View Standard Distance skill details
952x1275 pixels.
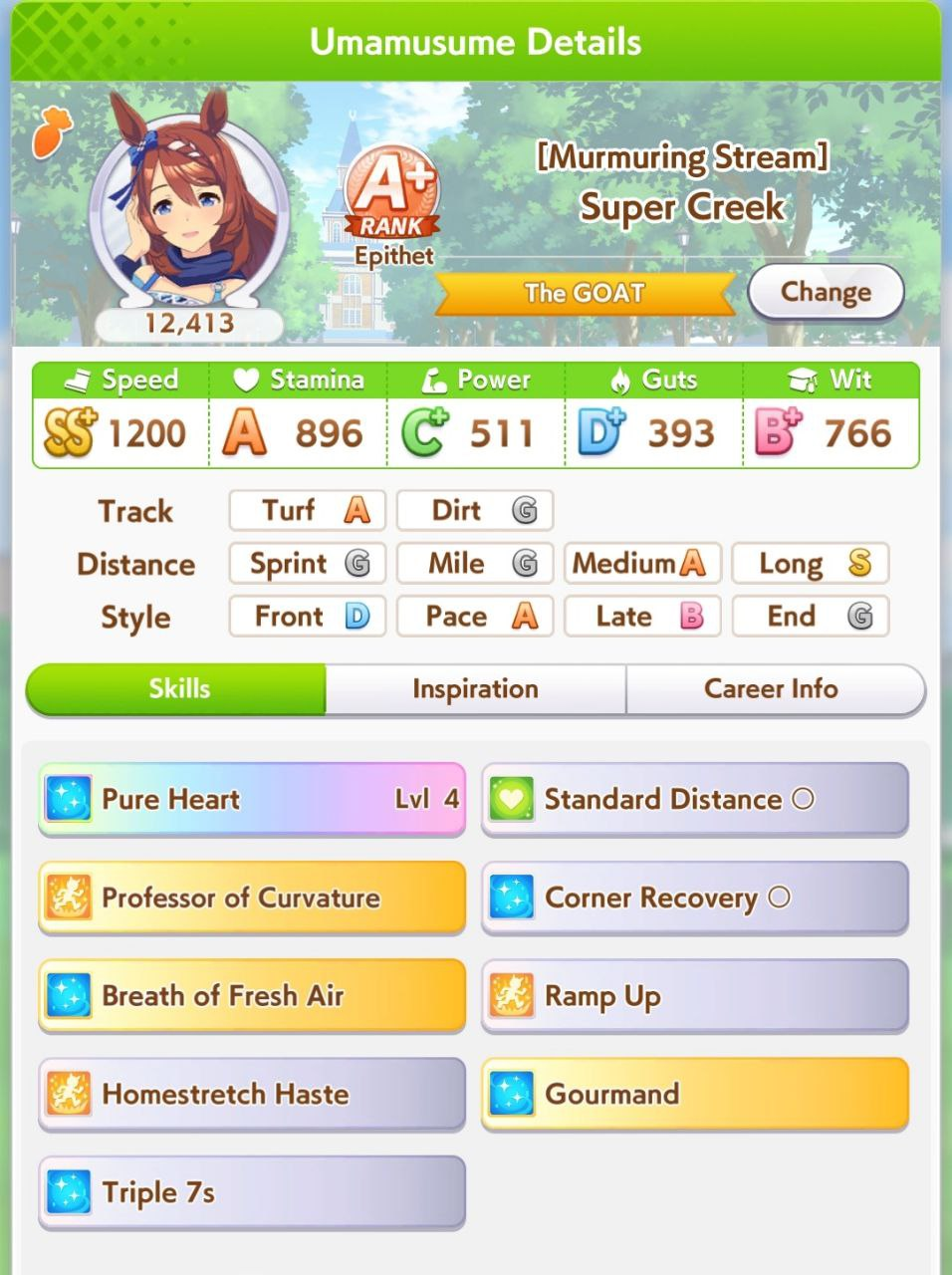pos(695,799)
